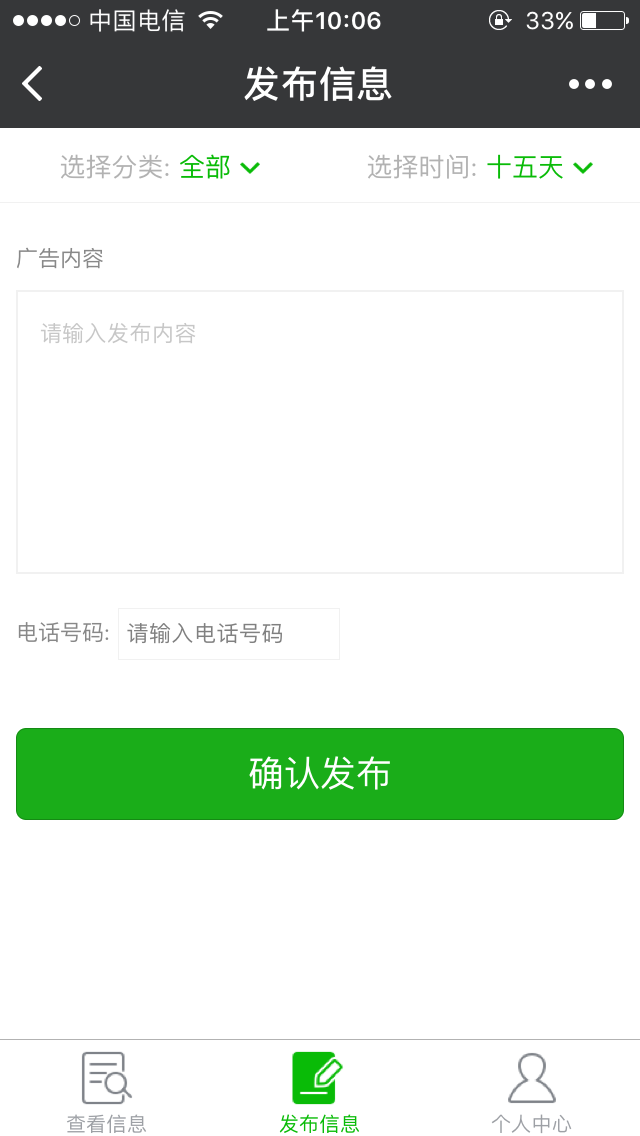Tap the 电话号码 input field
Viewport: 640px width, 1136px height.
click(x=229, y=634)
